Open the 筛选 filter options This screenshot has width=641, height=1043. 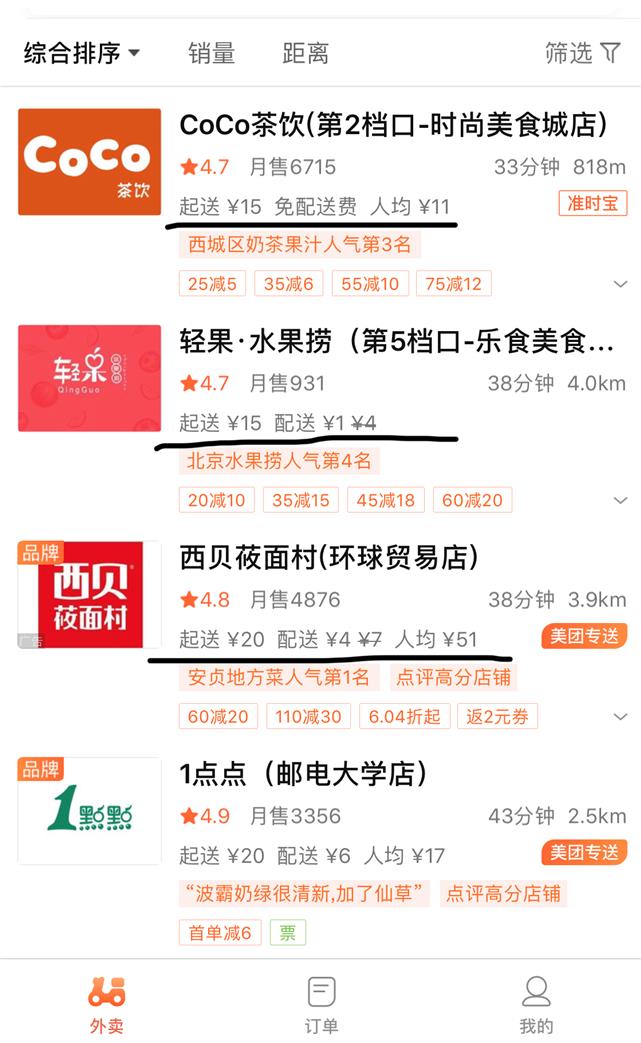click(582, 53)
